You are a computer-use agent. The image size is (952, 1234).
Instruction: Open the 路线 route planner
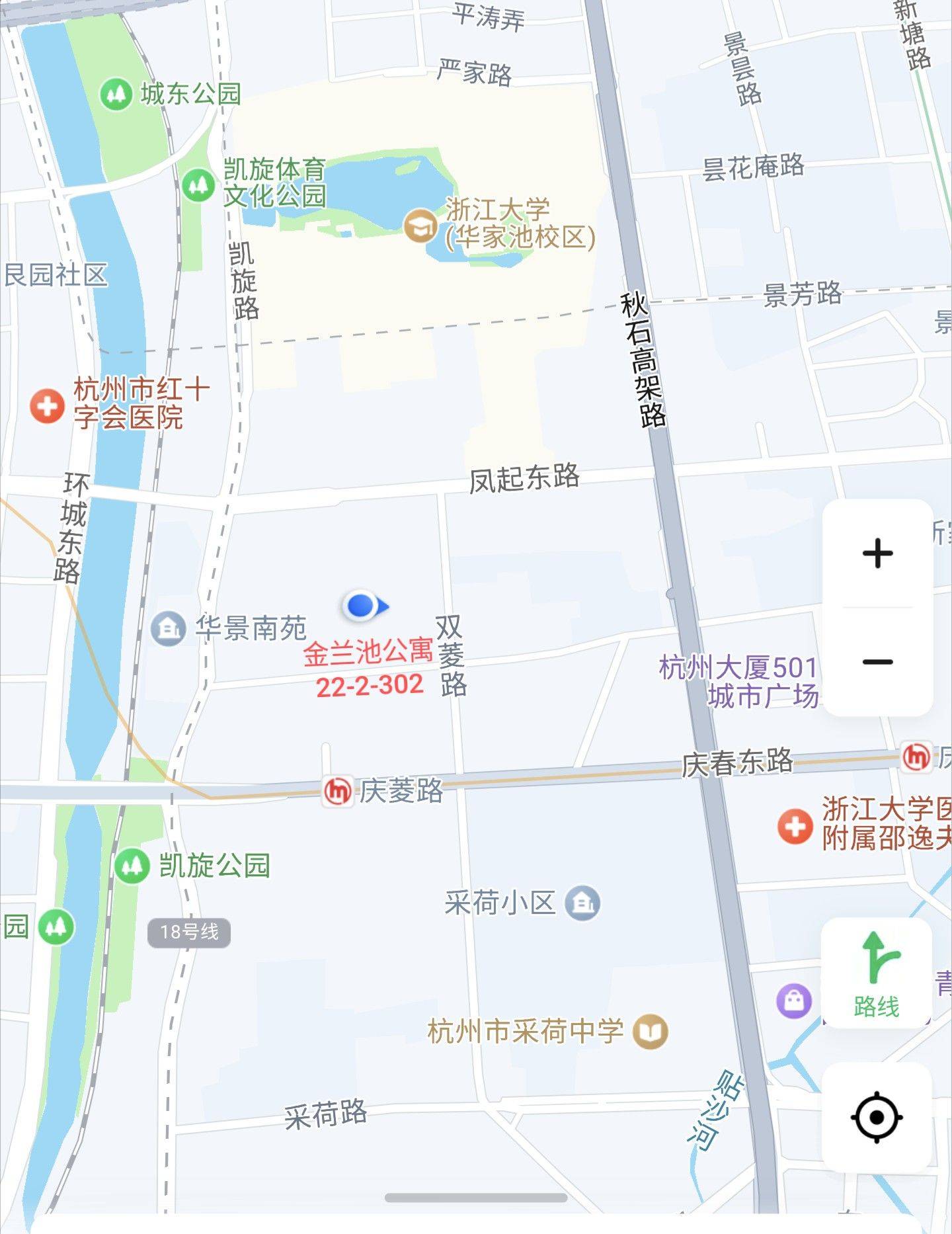click(x=877, y=973)
